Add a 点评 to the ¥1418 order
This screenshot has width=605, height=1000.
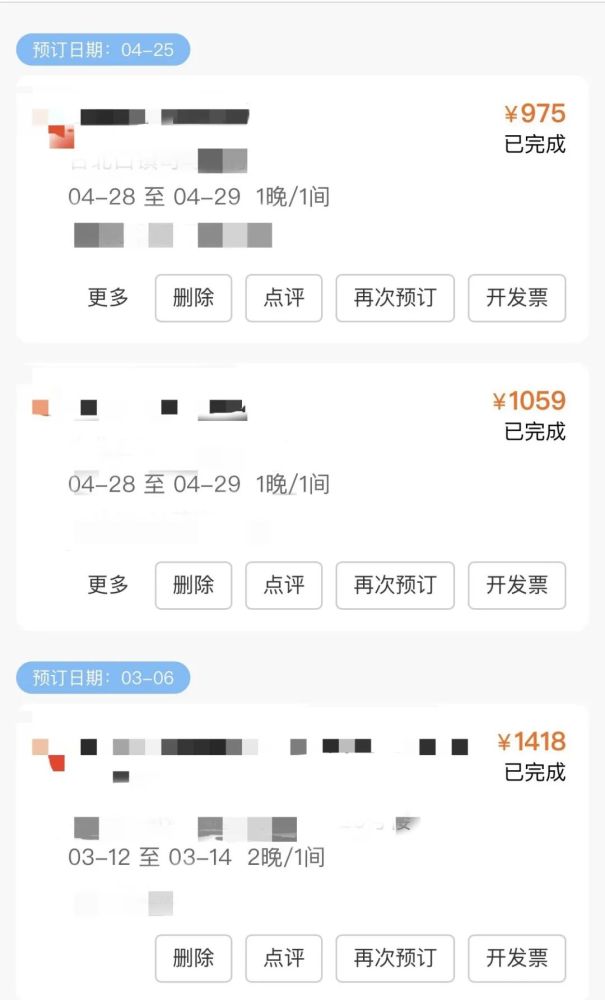click(284, 958)
